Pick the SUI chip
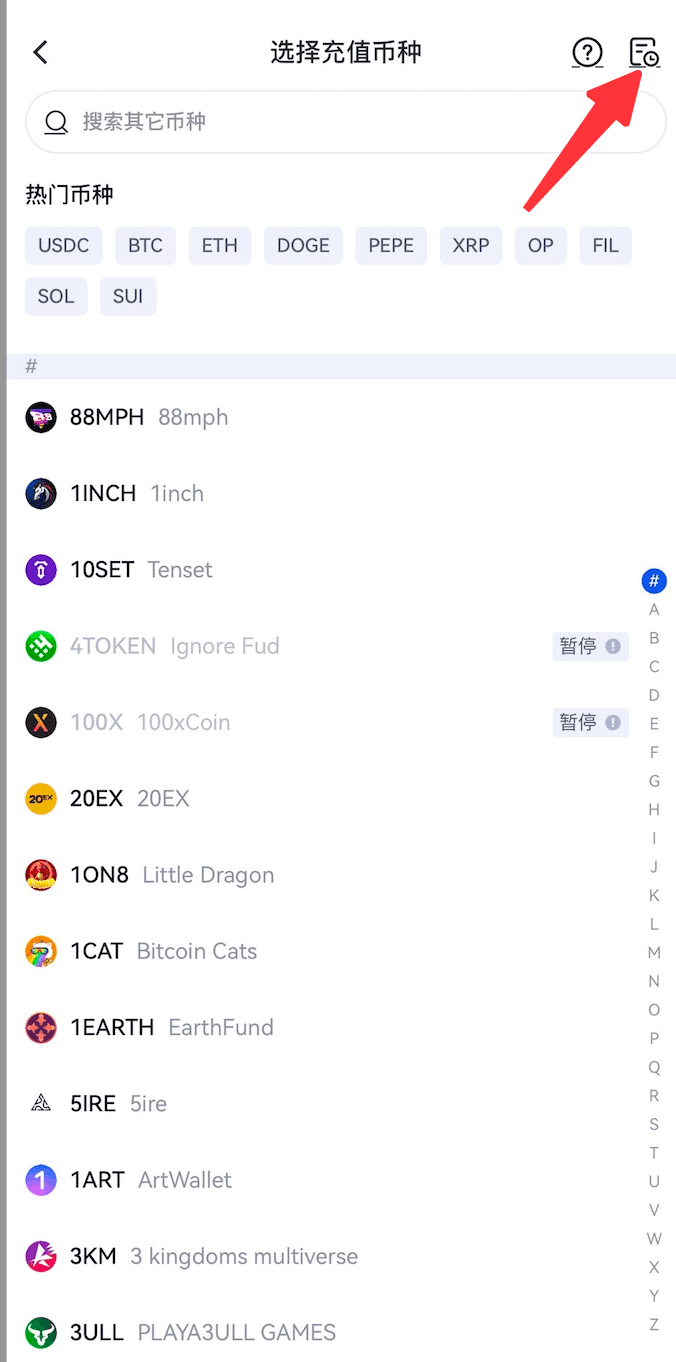 coord(128,297)
